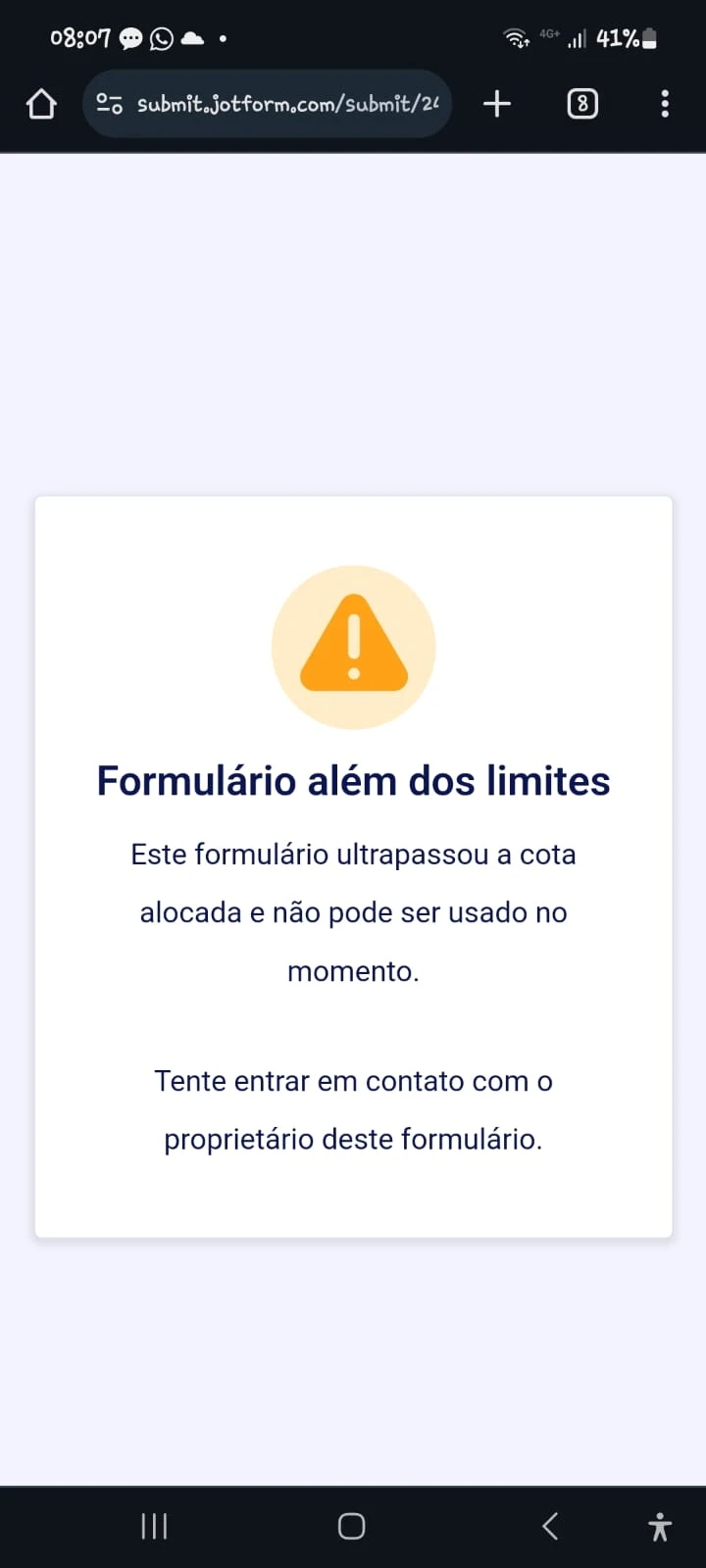Tap the clock showing 08:07

[x=78, y=37]
